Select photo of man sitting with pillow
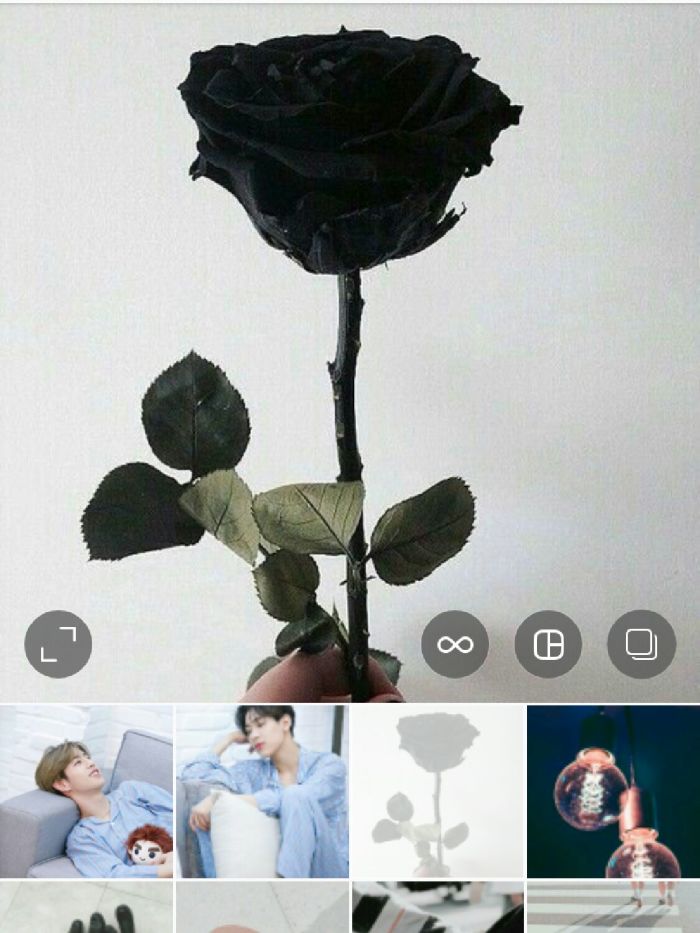The height and width of the screenshot is (933, 700). [x=262, y=791]
